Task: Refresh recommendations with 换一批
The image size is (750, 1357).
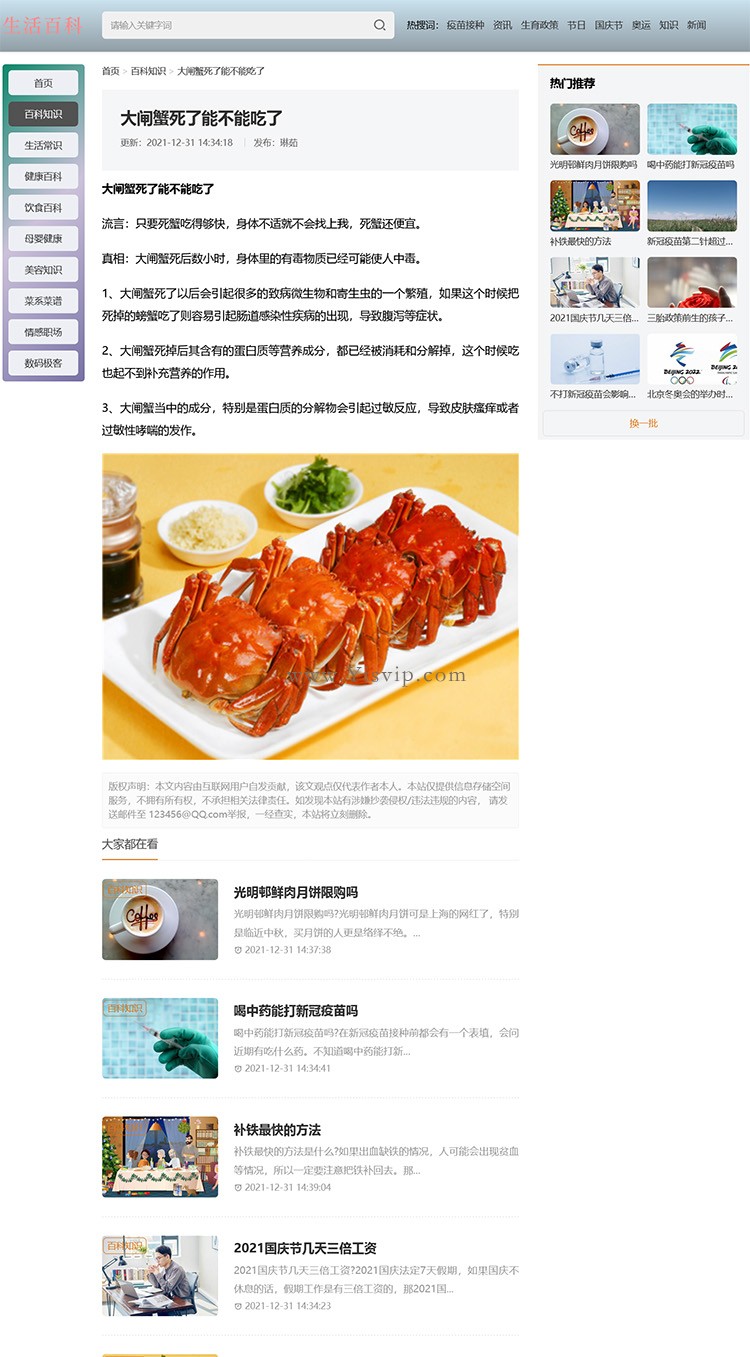Action: pos(643,423)
